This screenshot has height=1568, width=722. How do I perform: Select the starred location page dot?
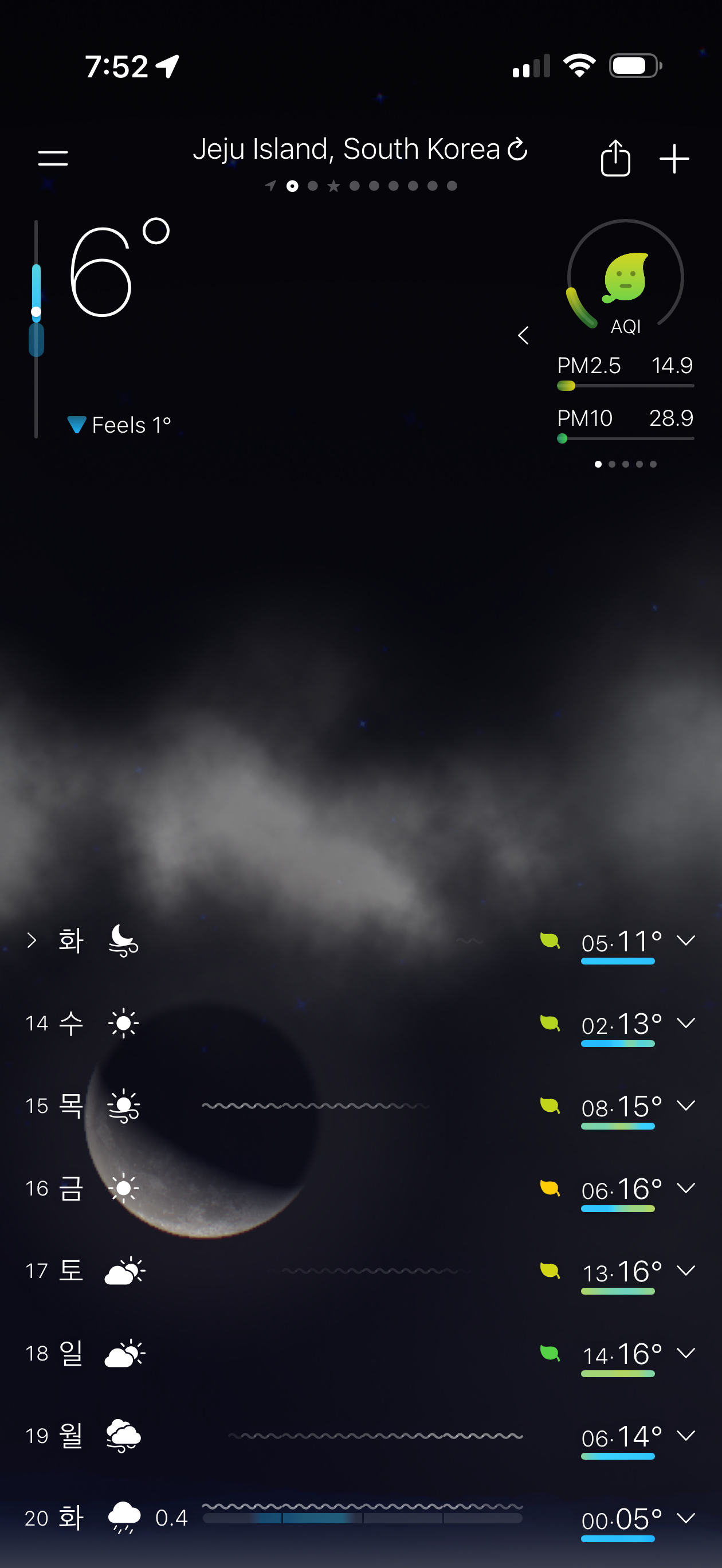tap(333, 186)
